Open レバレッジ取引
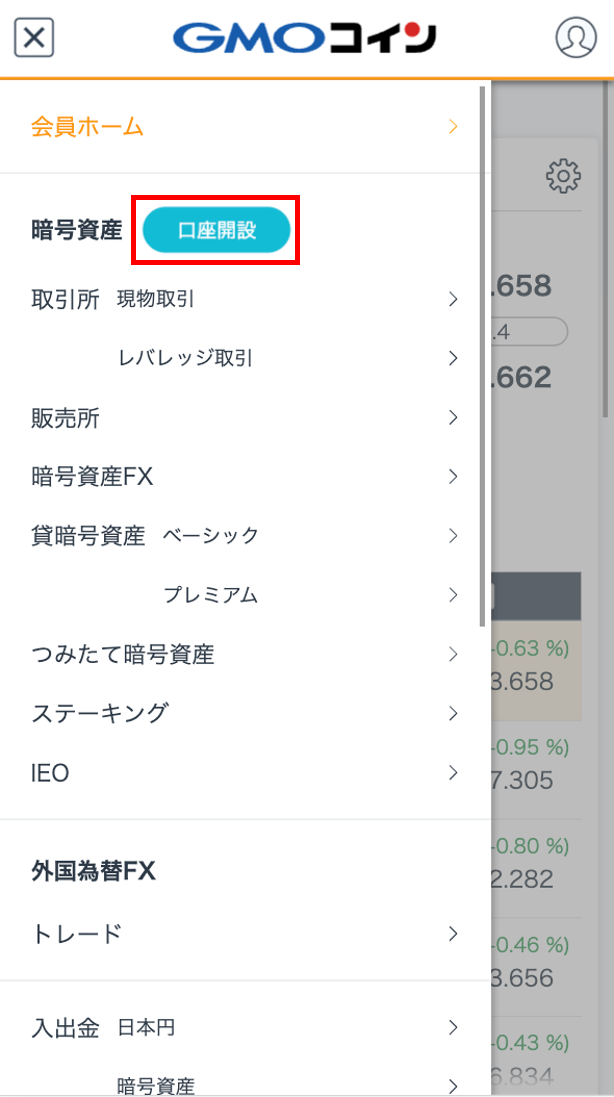Screen dimensions: 614x1097 point(245,359)
